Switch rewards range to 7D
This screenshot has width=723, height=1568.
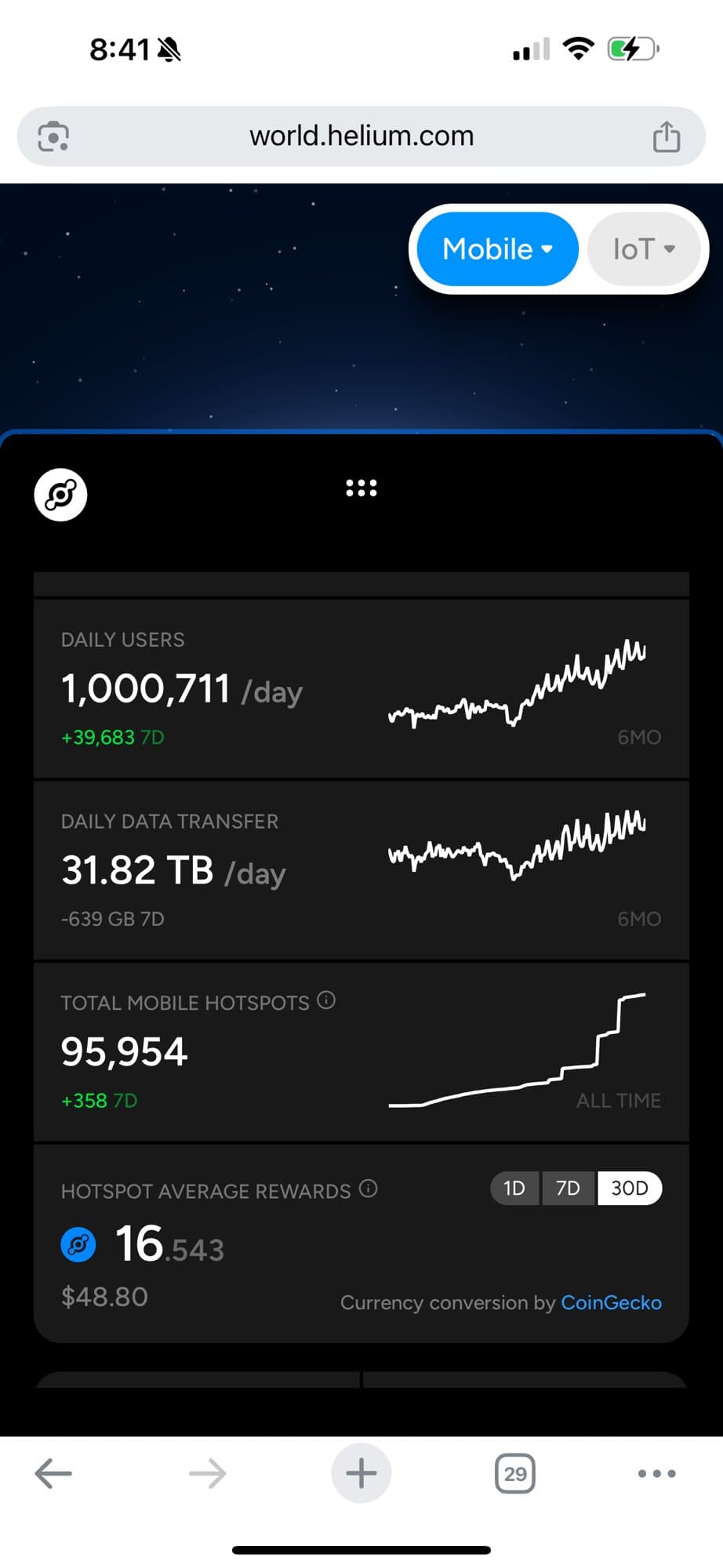[568, 1189]
